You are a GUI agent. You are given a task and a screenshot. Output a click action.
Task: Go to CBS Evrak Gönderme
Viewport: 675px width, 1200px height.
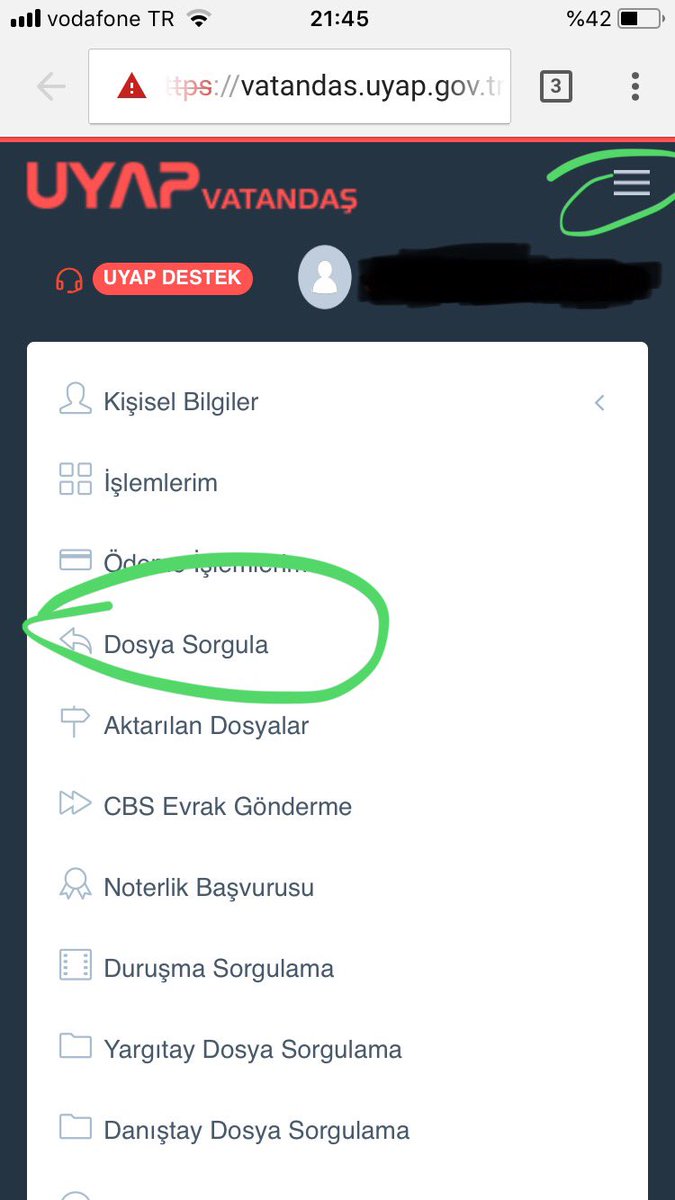(227, 806)
